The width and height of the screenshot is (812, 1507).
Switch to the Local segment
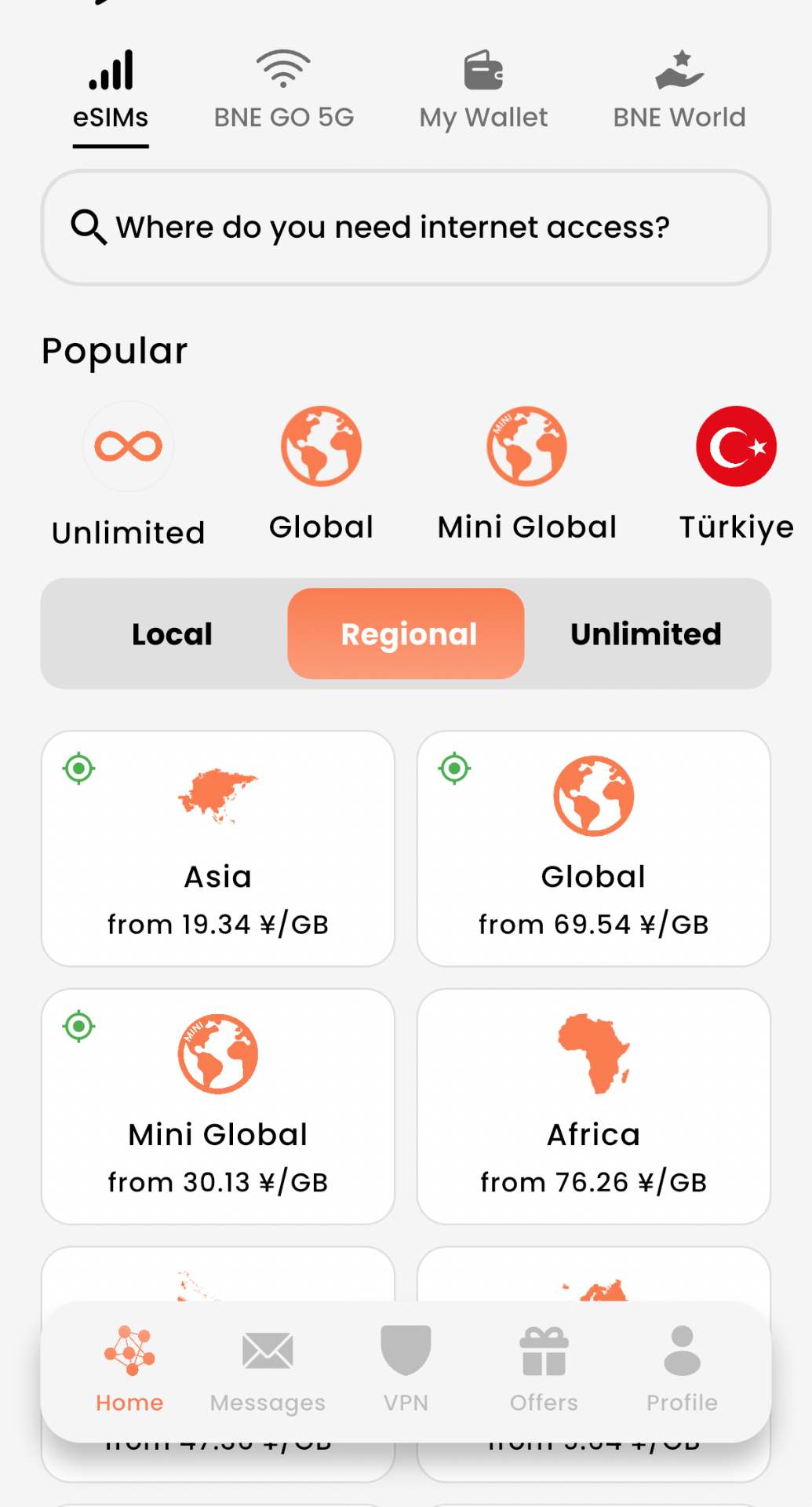coord(172,634)
